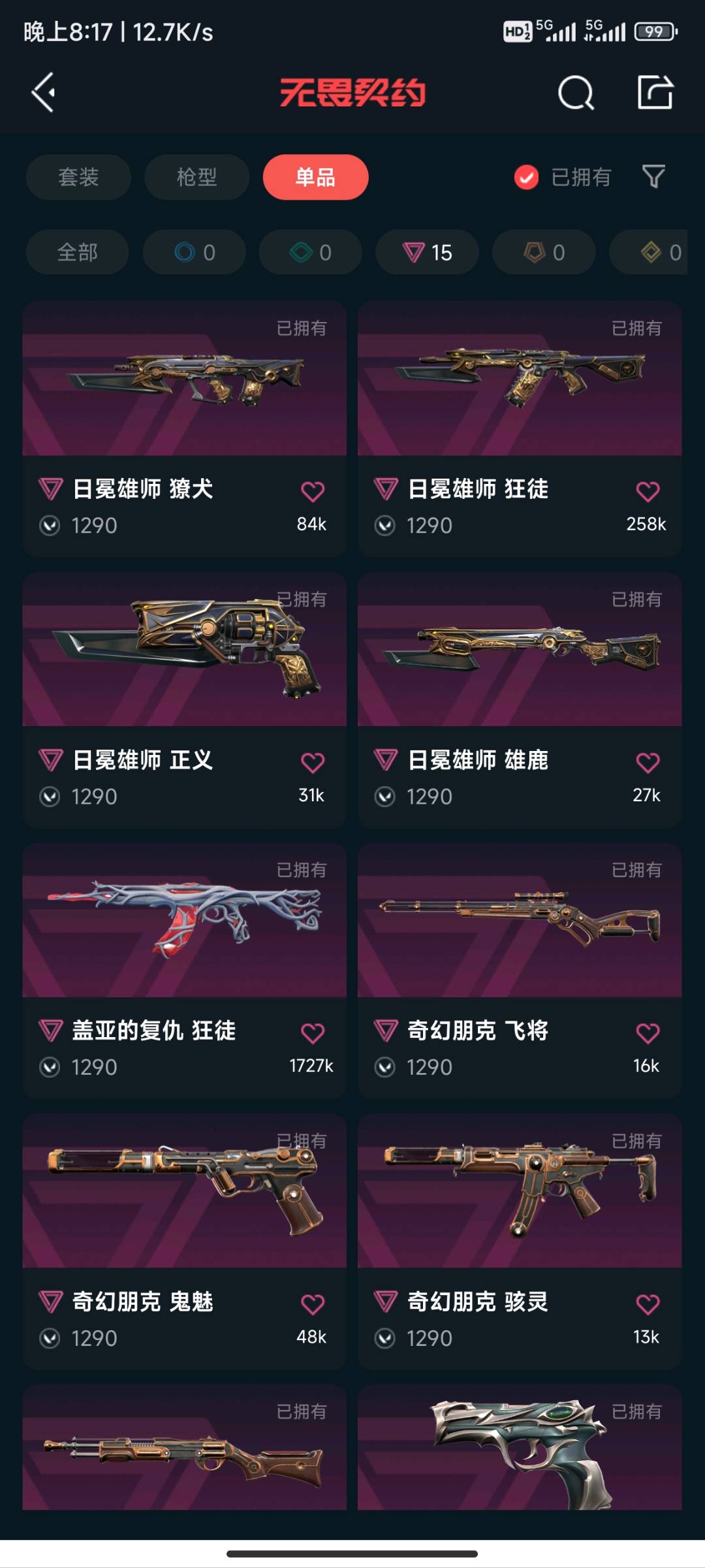Select the blue circle tier chip
The image size is (705, 1568).
pyautogui.click(x=194, y=252)
